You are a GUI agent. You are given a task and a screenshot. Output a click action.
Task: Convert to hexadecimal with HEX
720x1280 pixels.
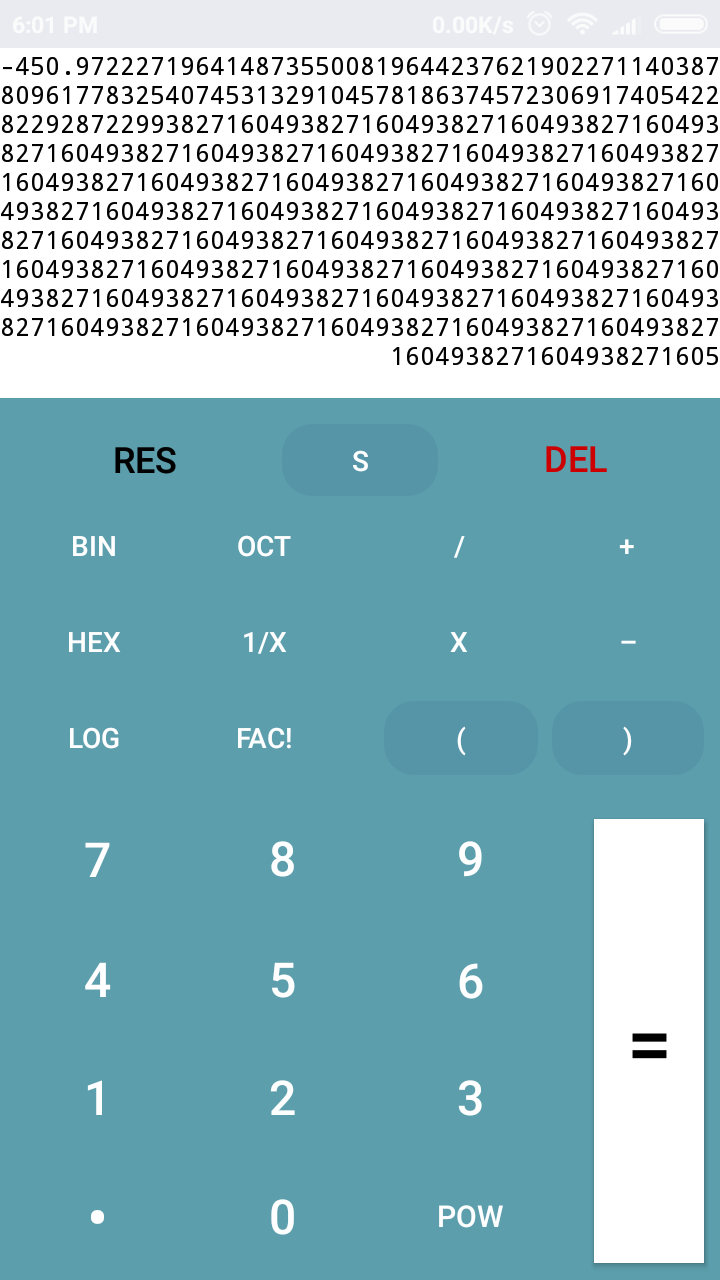(94, 642)
